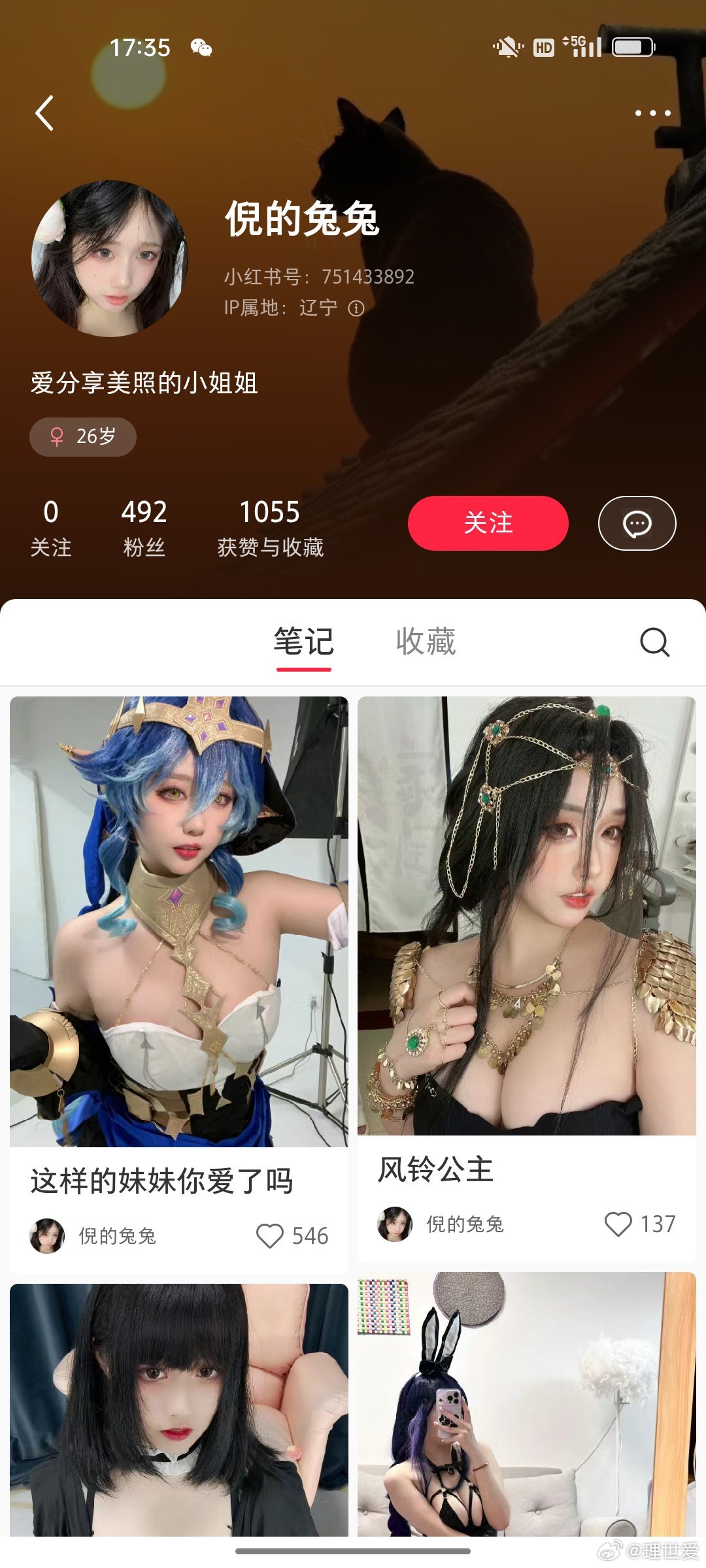Tap the red 关注 follow button

pyautogui.click(x=488, y=523)
